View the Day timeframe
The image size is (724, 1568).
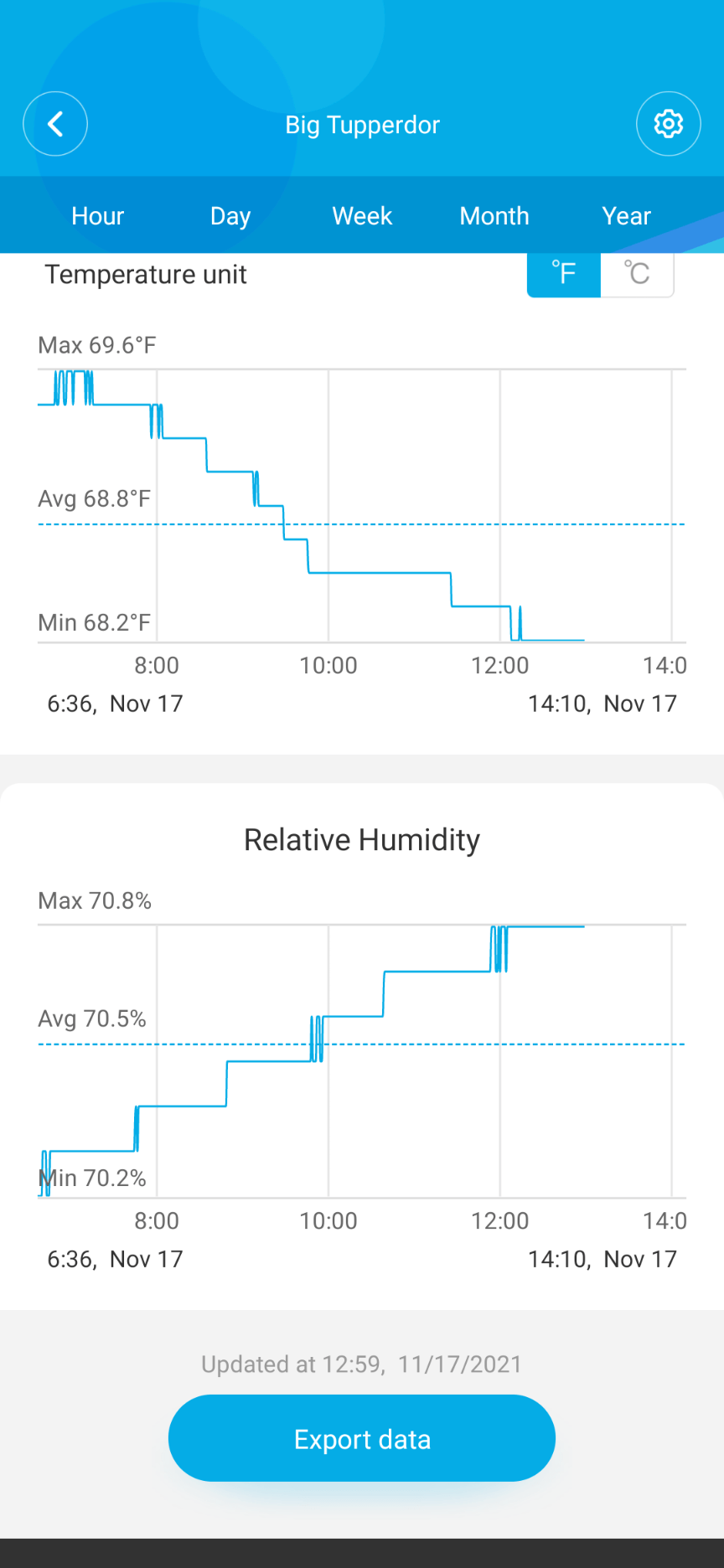coord(229,215)
